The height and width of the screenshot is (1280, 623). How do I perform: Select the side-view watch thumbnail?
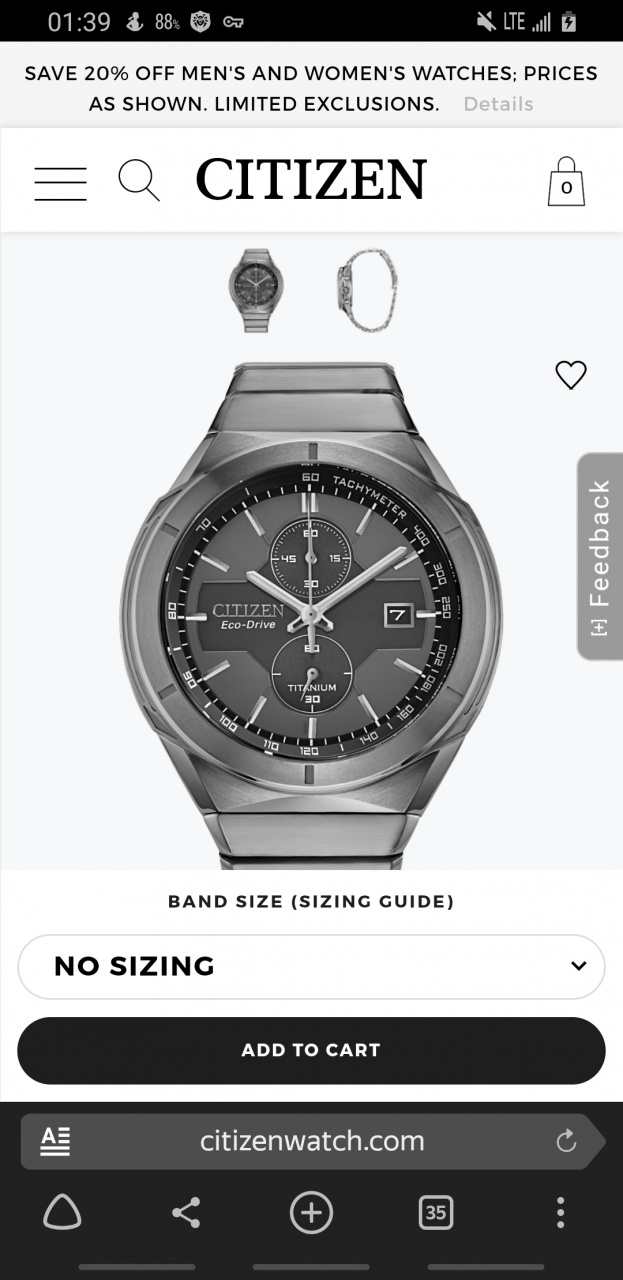point(366,290)
